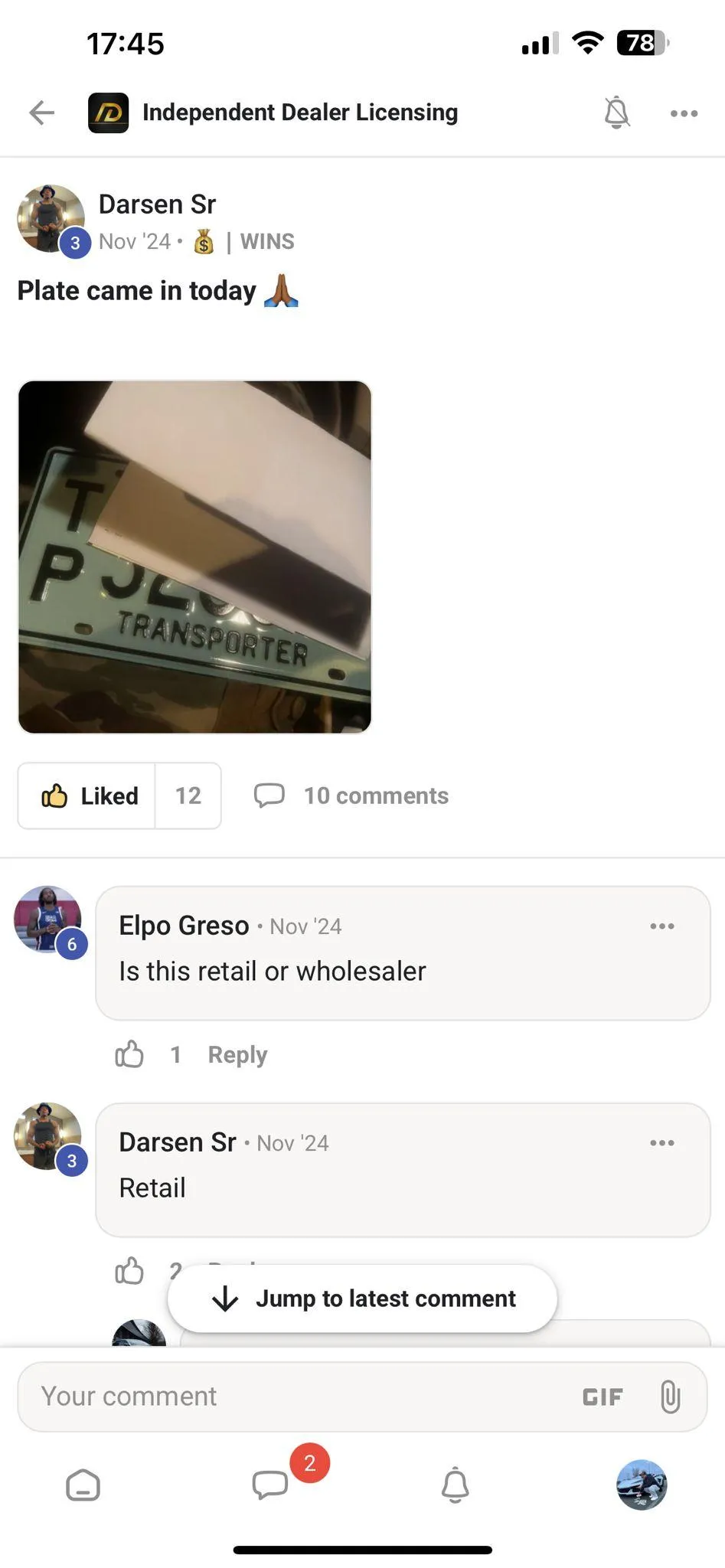Reply to Elpo Greso's comment
725x1568 pixels.
coord(237,1054)
